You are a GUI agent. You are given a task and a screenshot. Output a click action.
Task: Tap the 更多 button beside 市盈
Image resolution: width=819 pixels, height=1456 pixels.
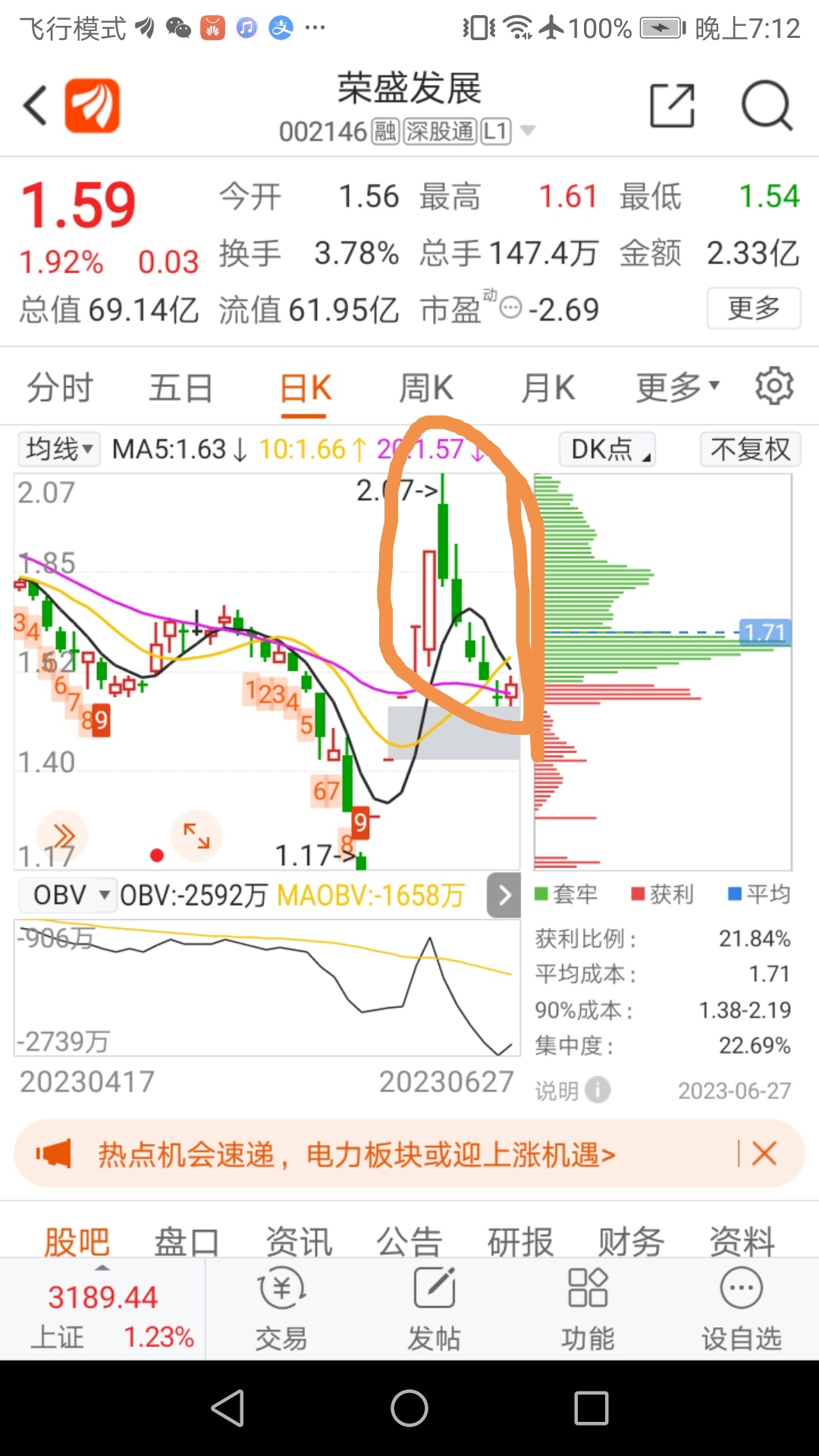point(753,308)
